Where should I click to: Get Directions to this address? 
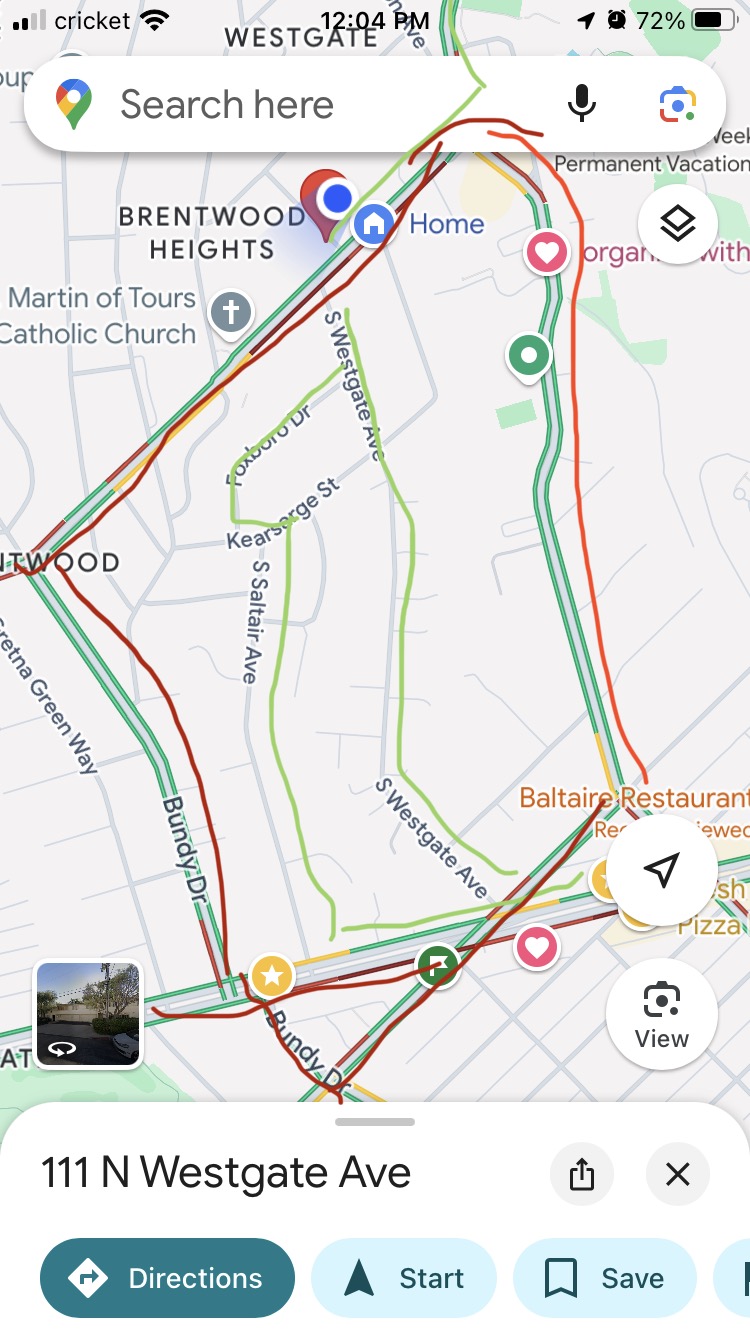coord(167,1278)
